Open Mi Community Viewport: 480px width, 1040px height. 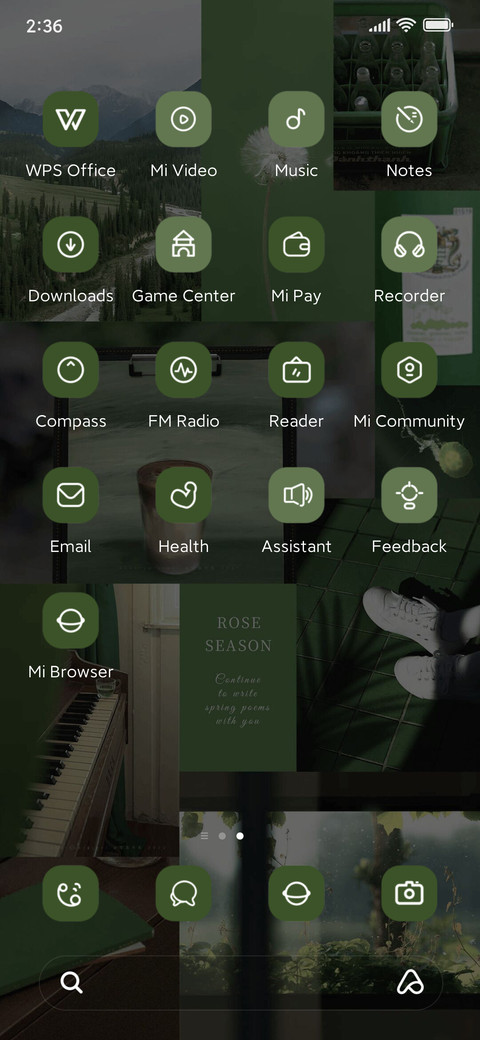tap(409, 370)
